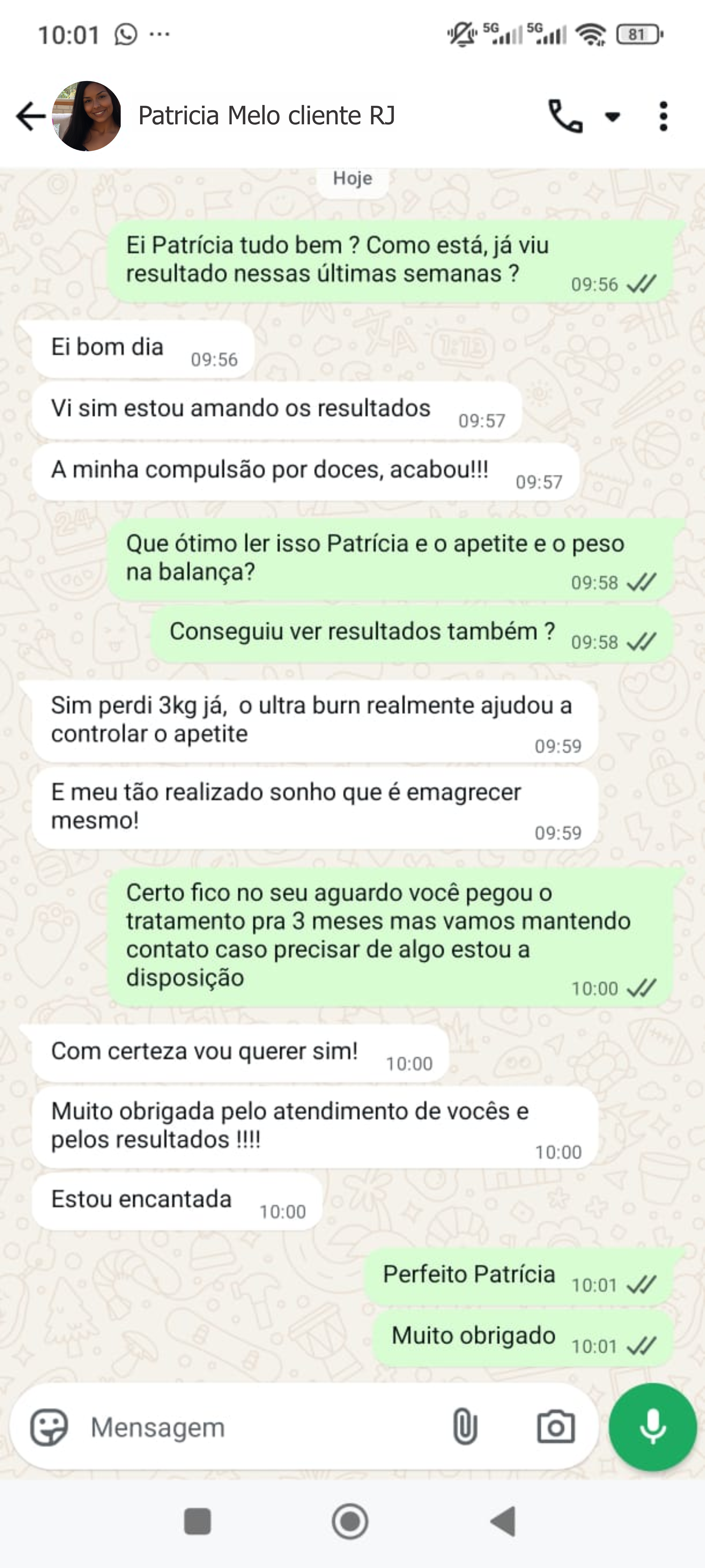This screenshot has height=1568, width=705.
Task: Open contact info for Patricia Melo cliente RJ
Action: [x=266, y=116]
